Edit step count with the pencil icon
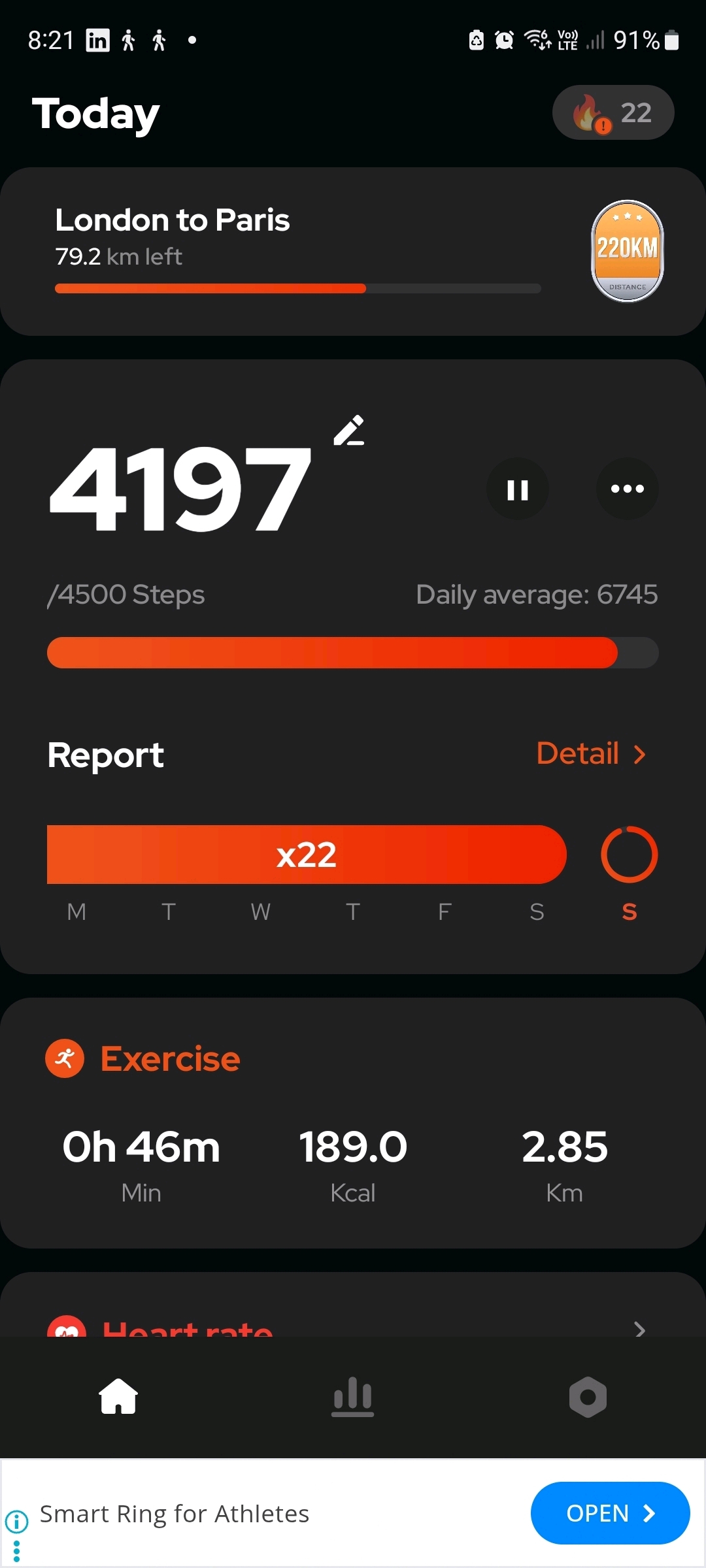Screen dimensions: 706x1568 [349, 431]
